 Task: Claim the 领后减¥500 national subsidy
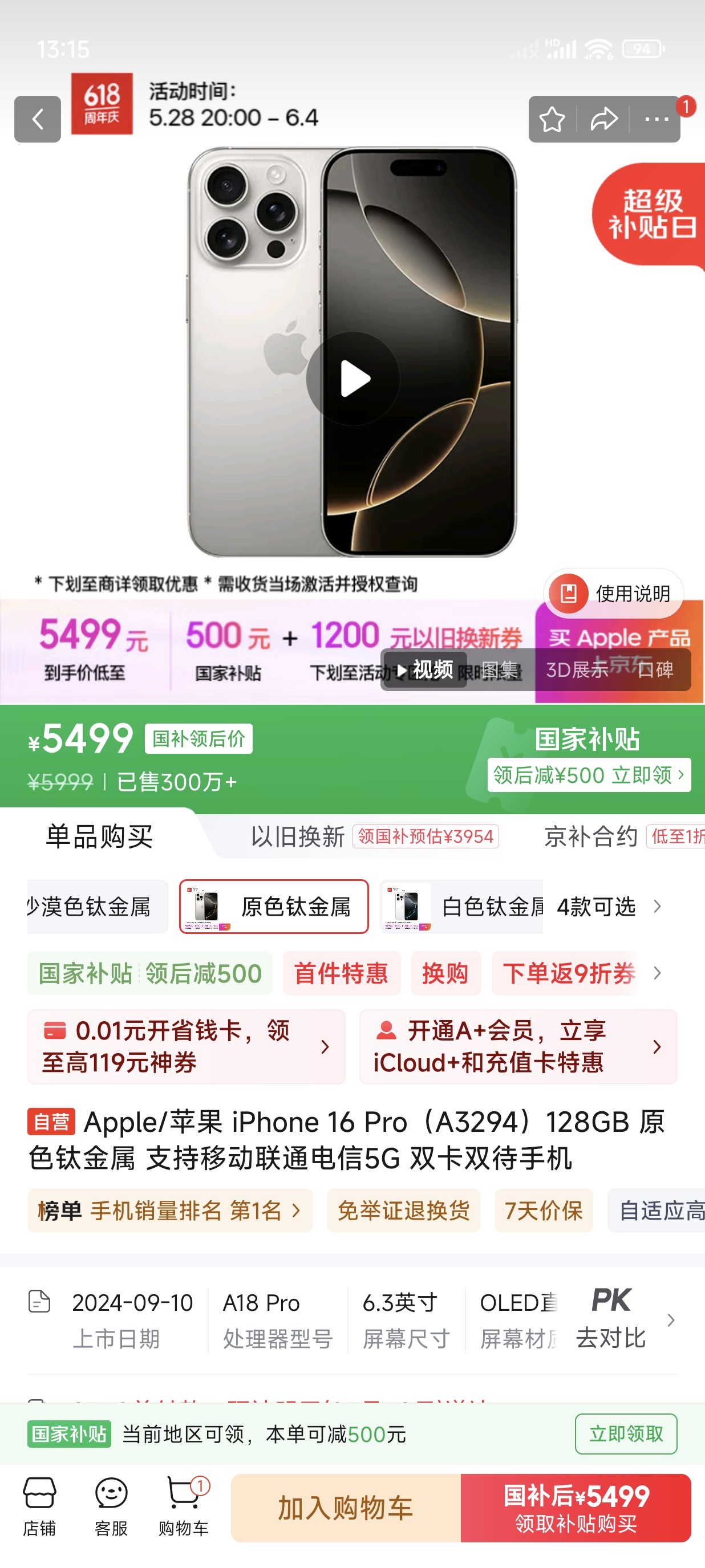[589, 775]
